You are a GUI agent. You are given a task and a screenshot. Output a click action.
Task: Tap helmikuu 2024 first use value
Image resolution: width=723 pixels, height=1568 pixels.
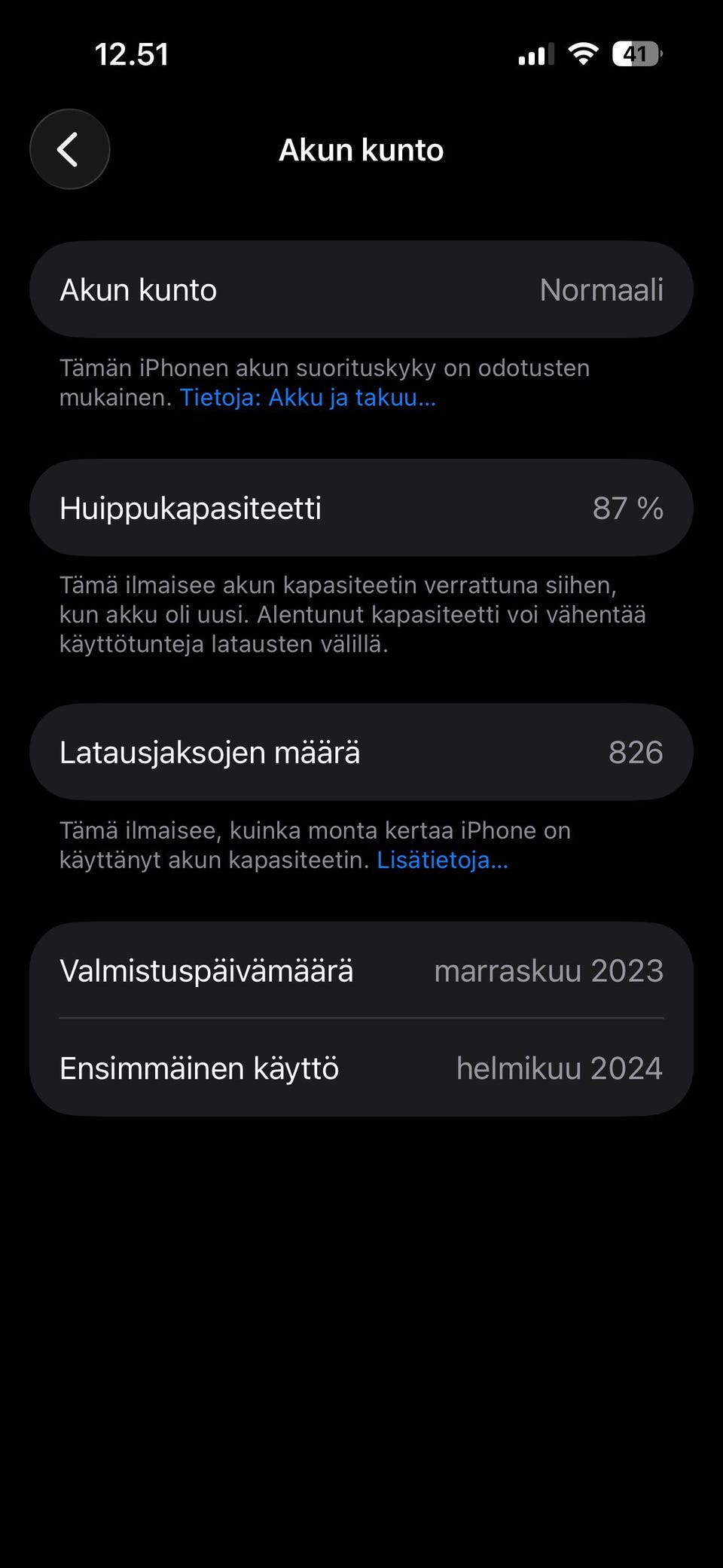560,1068
